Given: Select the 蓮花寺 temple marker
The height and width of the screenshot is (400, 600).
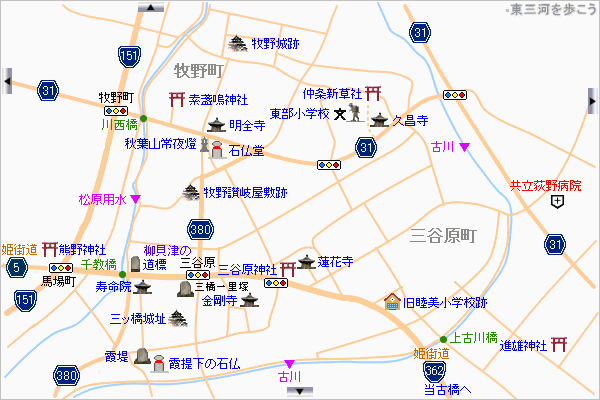Looking at the screenshot, I should pyautogui.click(x=305, y=262).
